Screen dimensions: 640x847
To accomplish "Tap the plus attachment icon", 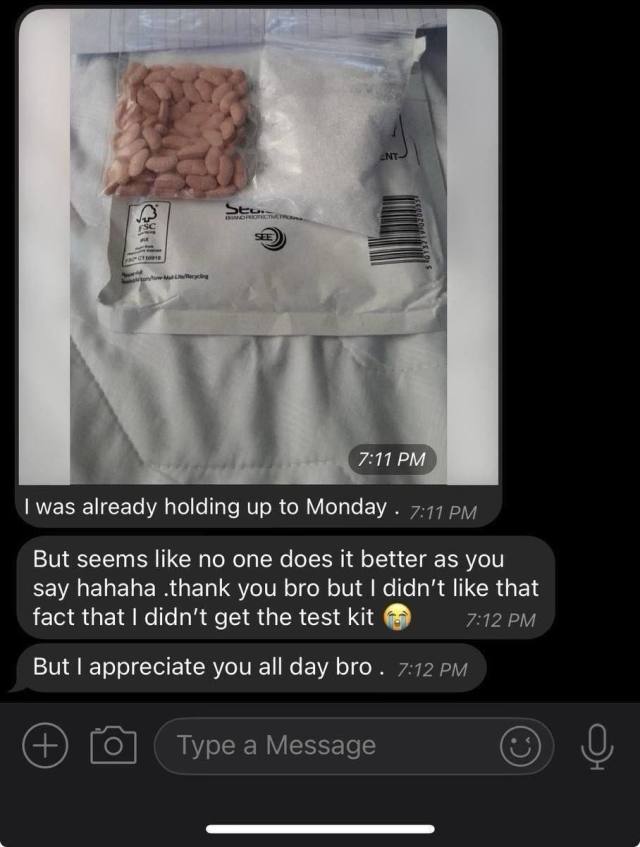I will (45, 745).
